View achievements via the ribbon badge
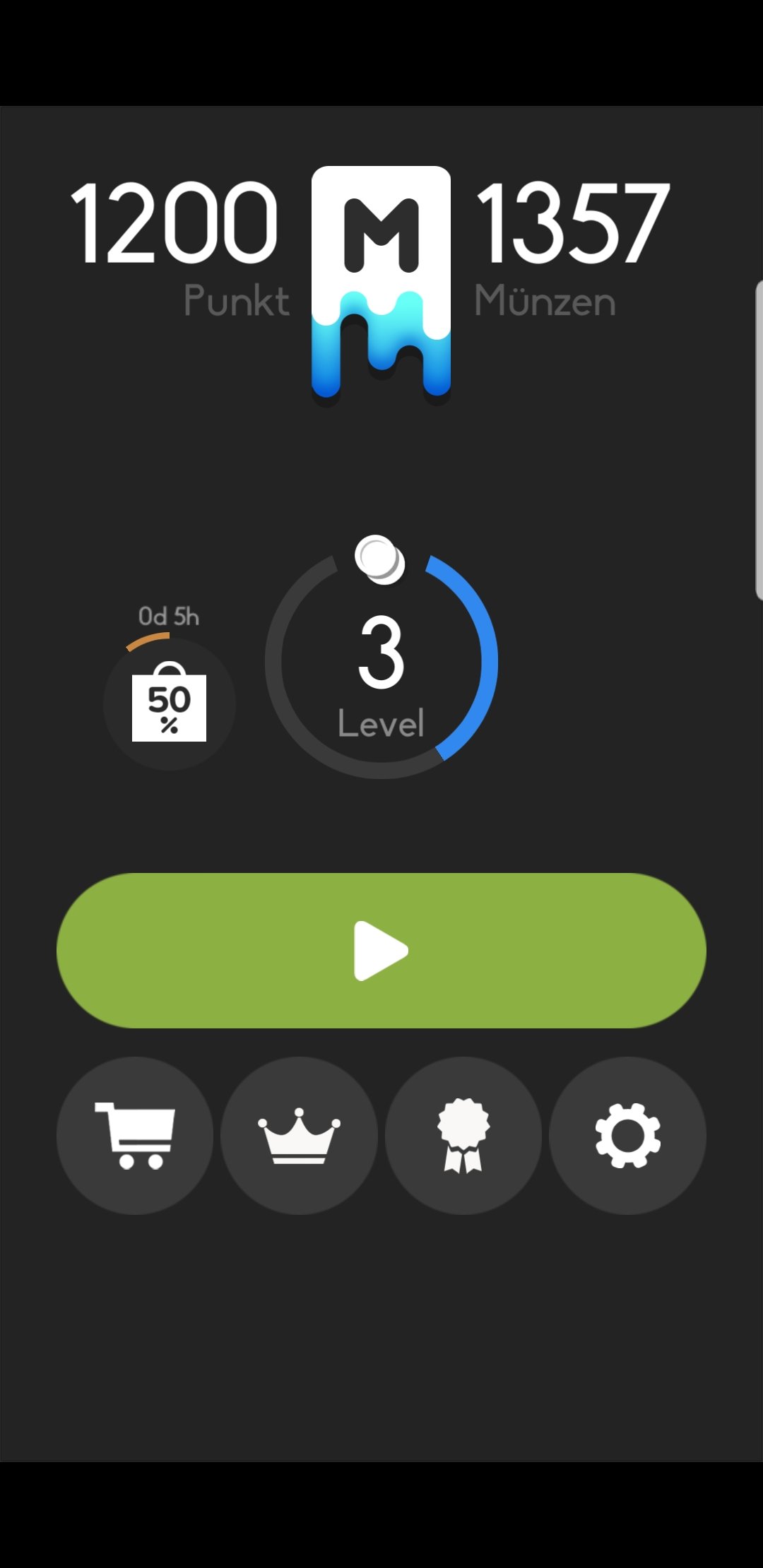Viewport: 763px width, 1568px height. click(463, 1135)
